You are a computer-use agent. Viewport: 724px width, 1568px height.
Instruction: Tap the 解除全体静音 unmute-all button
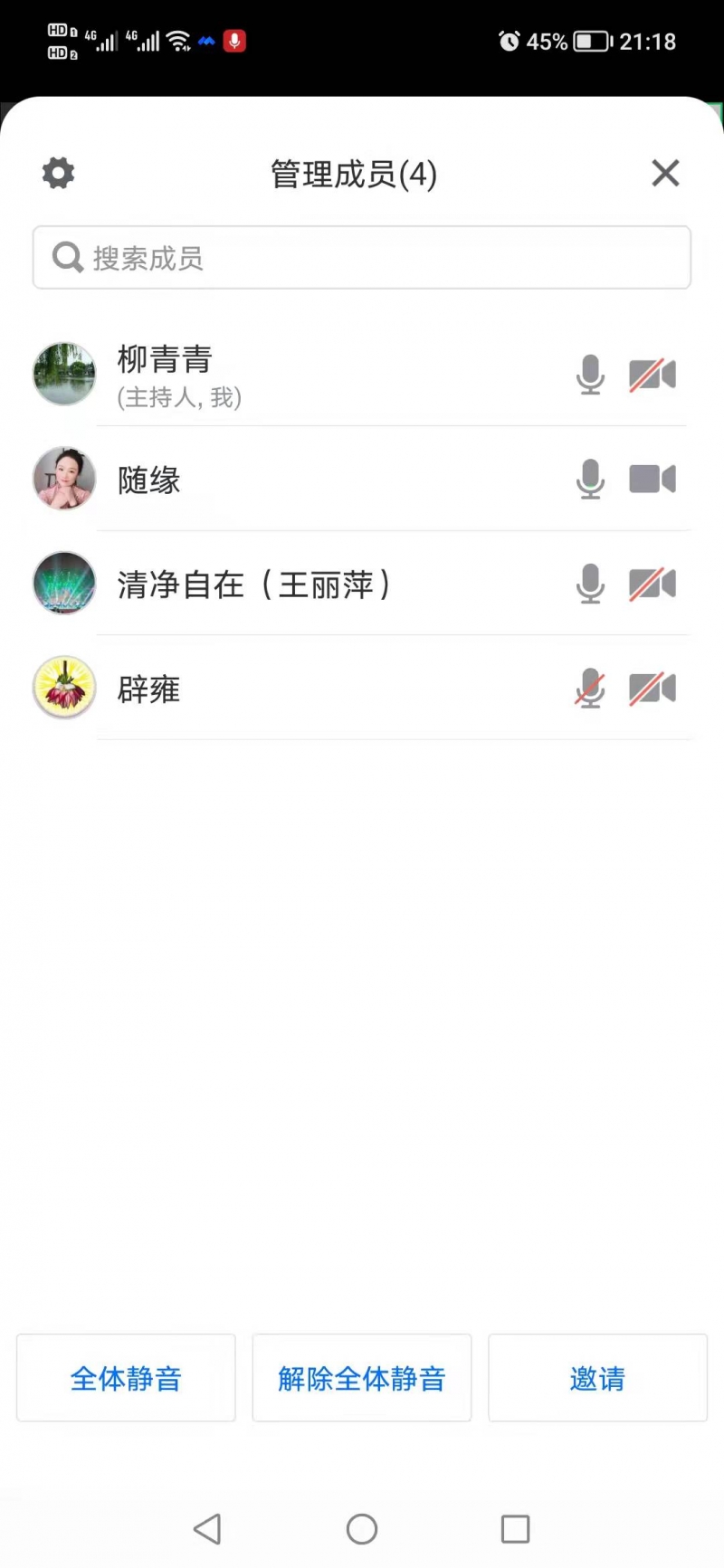point(361,1378)
